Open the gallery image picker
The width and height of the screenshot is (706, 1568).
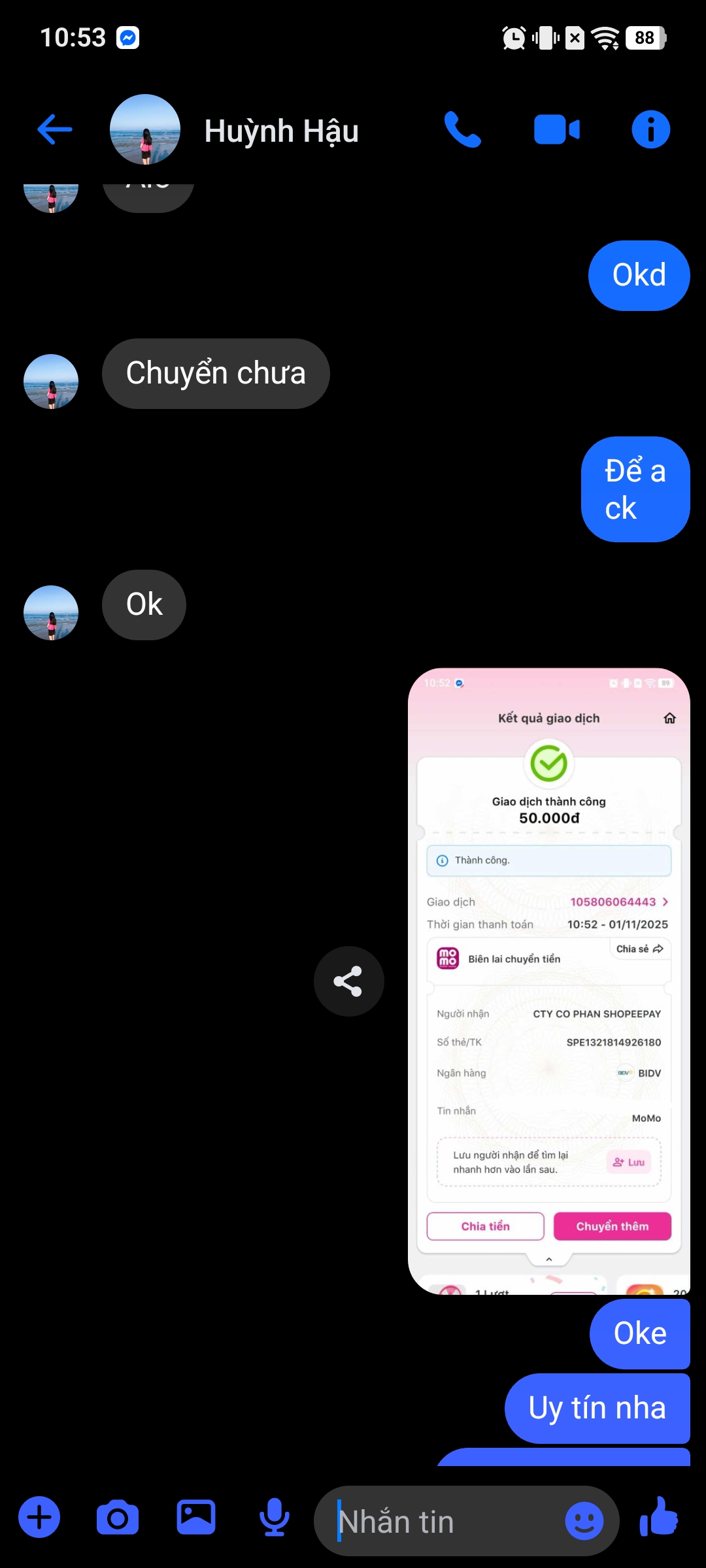coord(196,1517)
